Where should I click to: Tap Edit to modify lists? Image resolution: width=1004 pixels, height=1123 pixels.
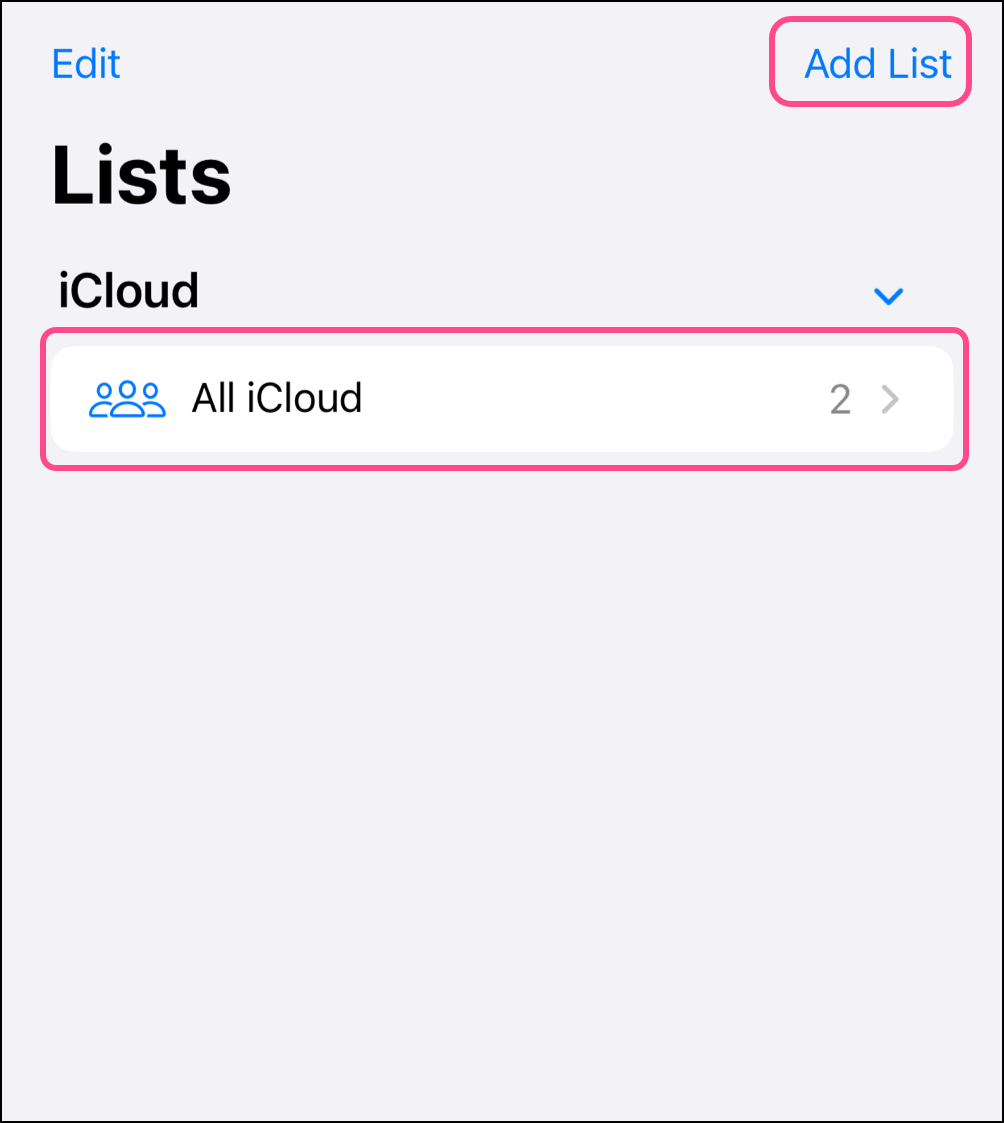pyautogui.click(x=86, y=64)
